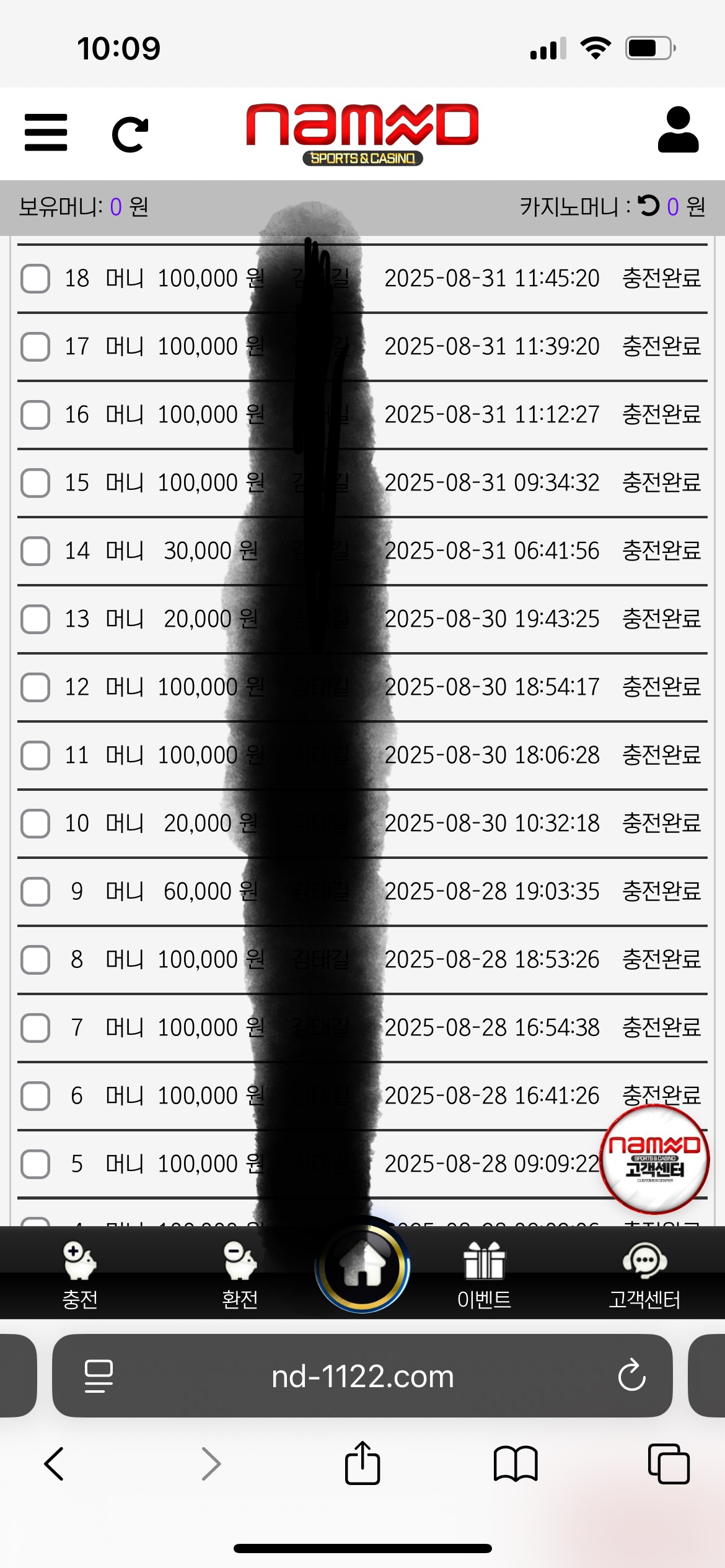725x1568 pixels.
Task: Tap the refresh icon beside the menu
Action: click(130, 134)
